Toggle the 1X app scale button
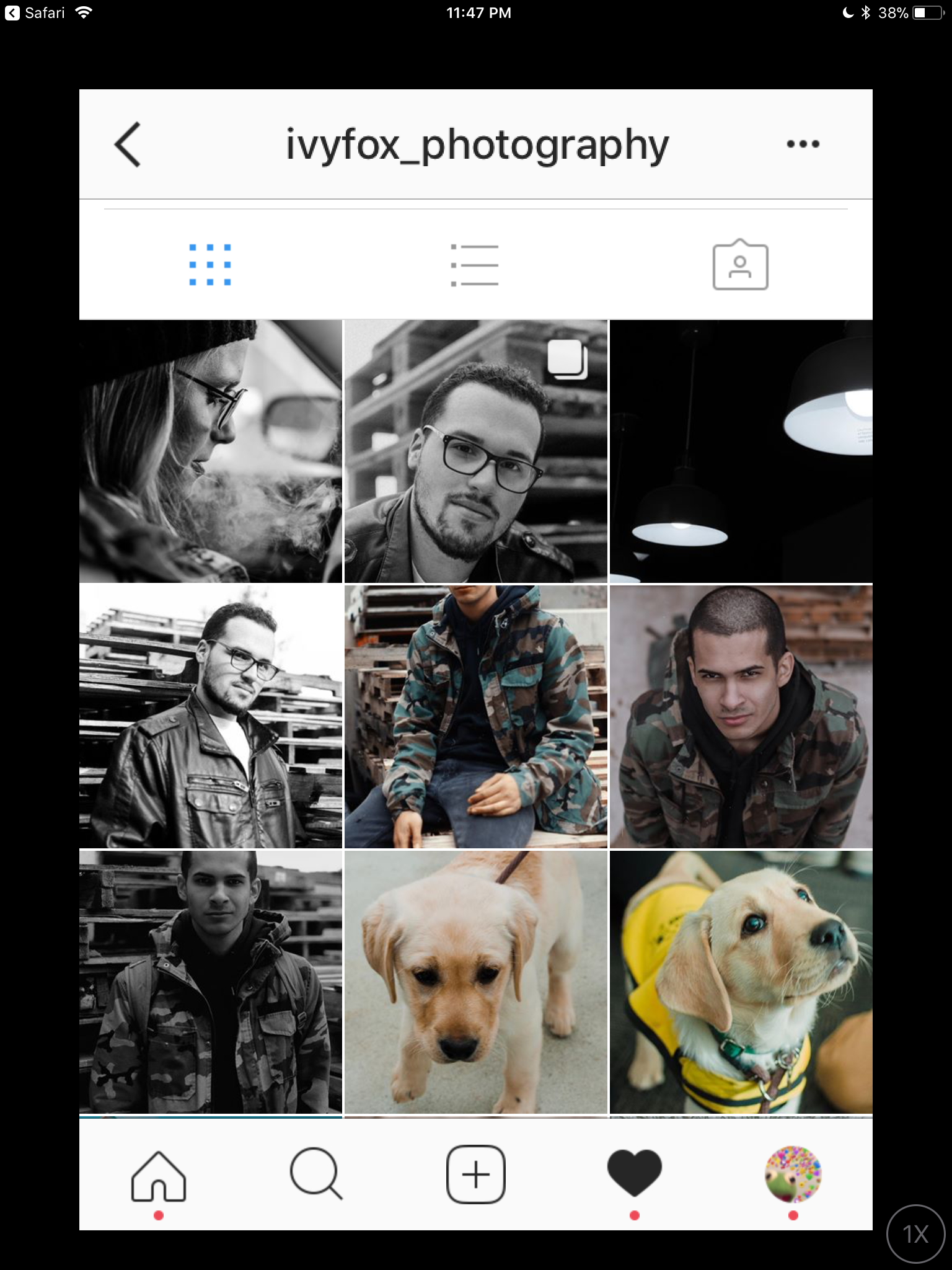The height and width of the screenshot is (1270, 952). (916, 1234)
